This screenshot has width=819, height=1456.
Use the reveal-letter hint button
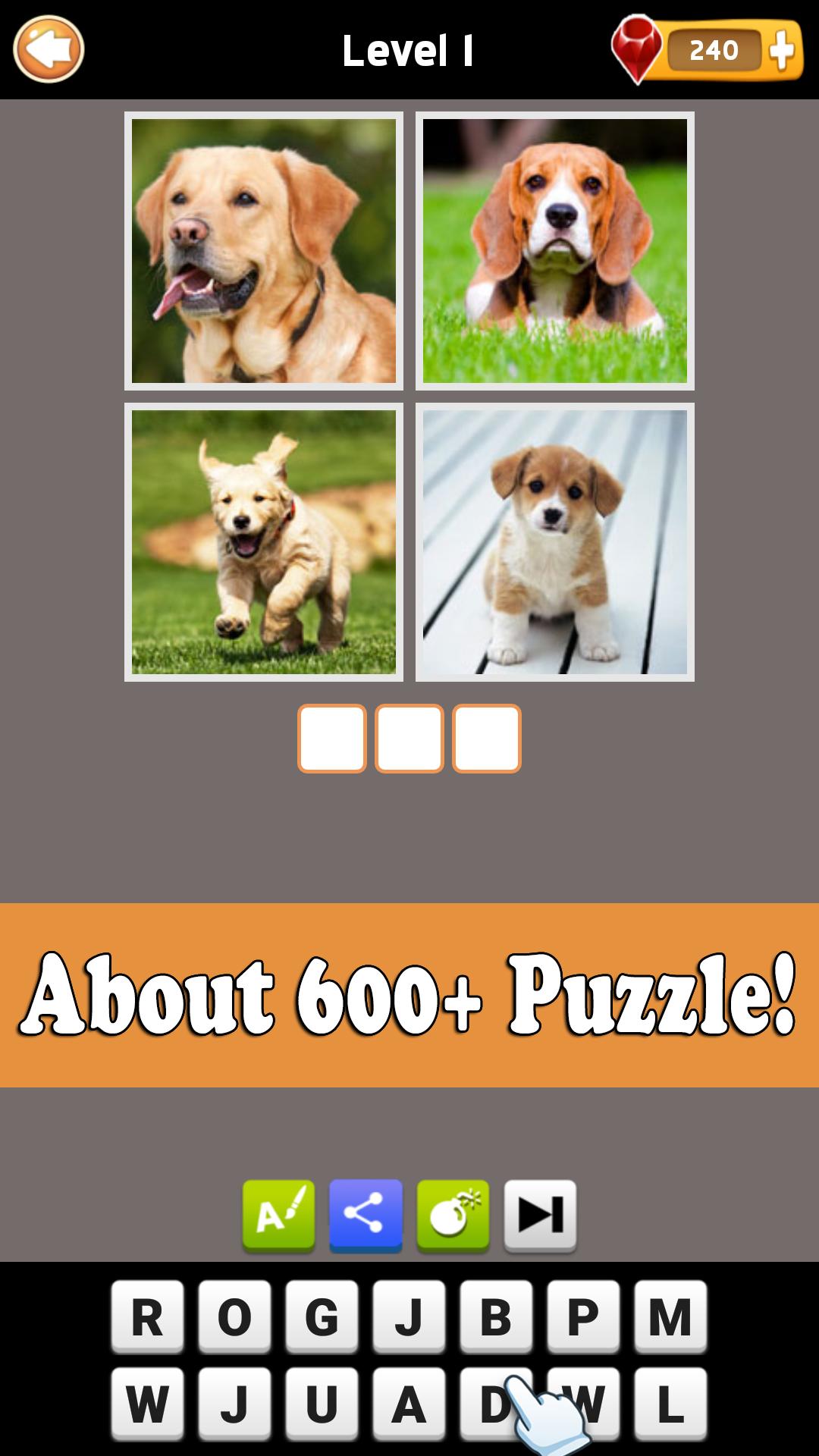click(x=278, y=1215)
